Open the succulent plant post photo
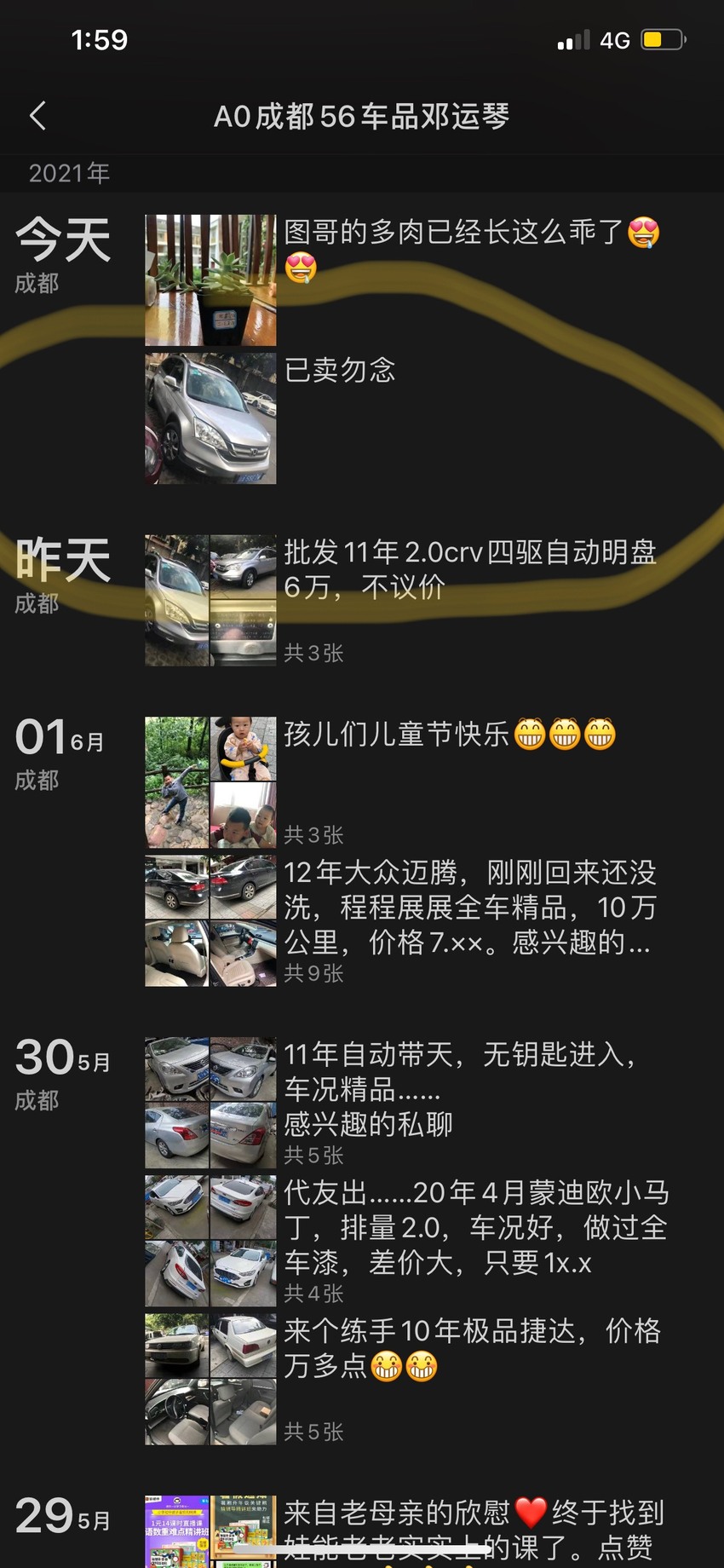This screenshot has width=724, height=1568. 210,280
